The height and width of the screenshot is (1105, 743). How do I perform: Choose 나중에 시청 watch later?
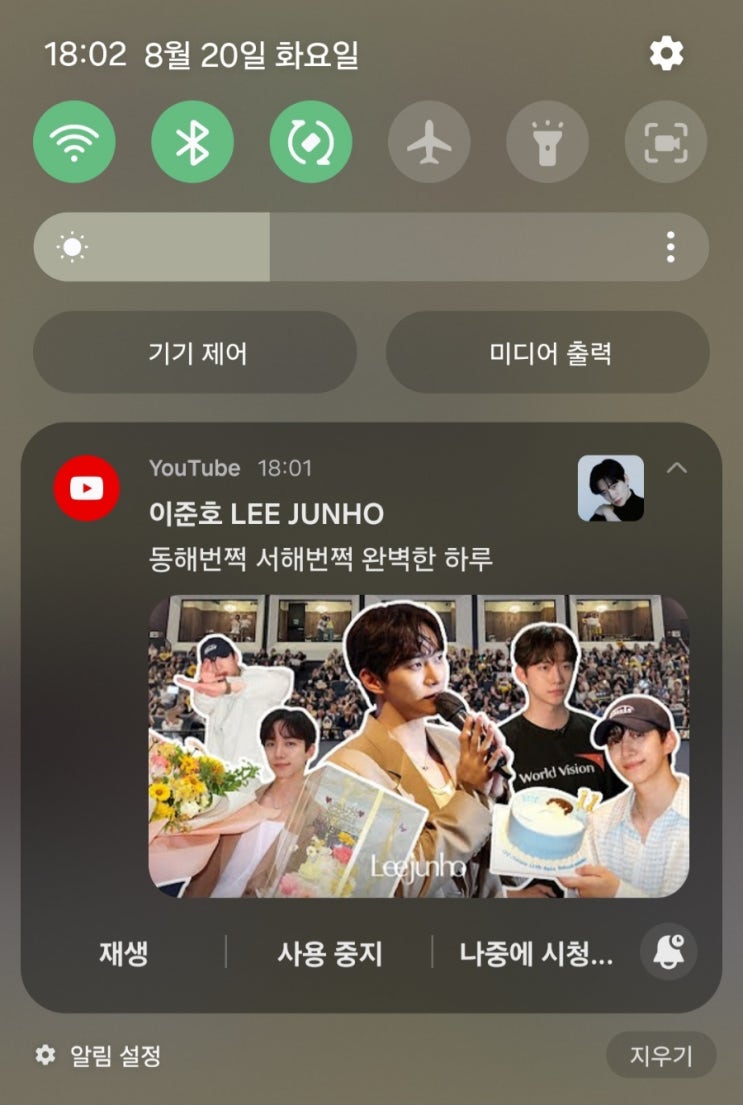pos(535,953)
